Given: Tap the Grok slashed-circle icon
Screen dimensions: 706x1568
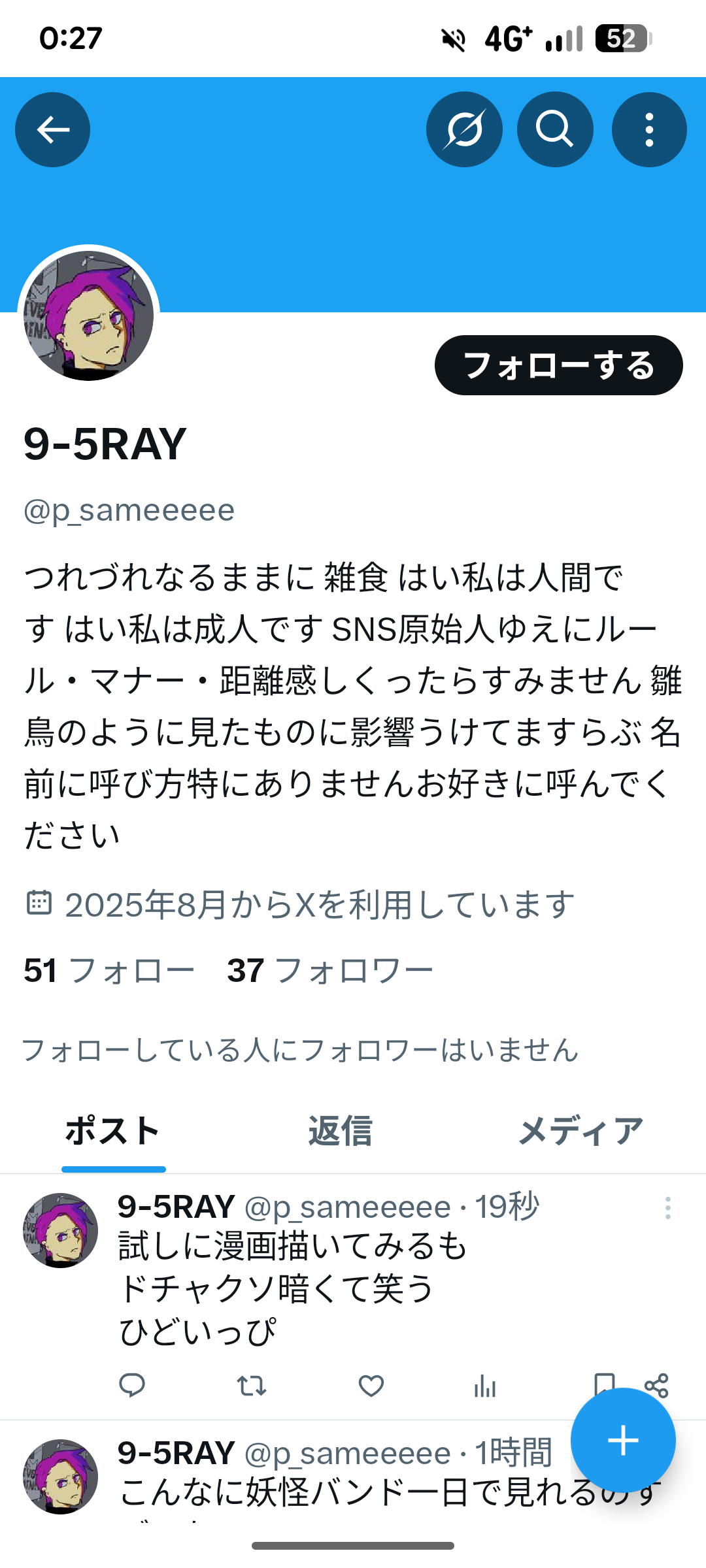Looking at the screenshot, I should tap(464, 129).
